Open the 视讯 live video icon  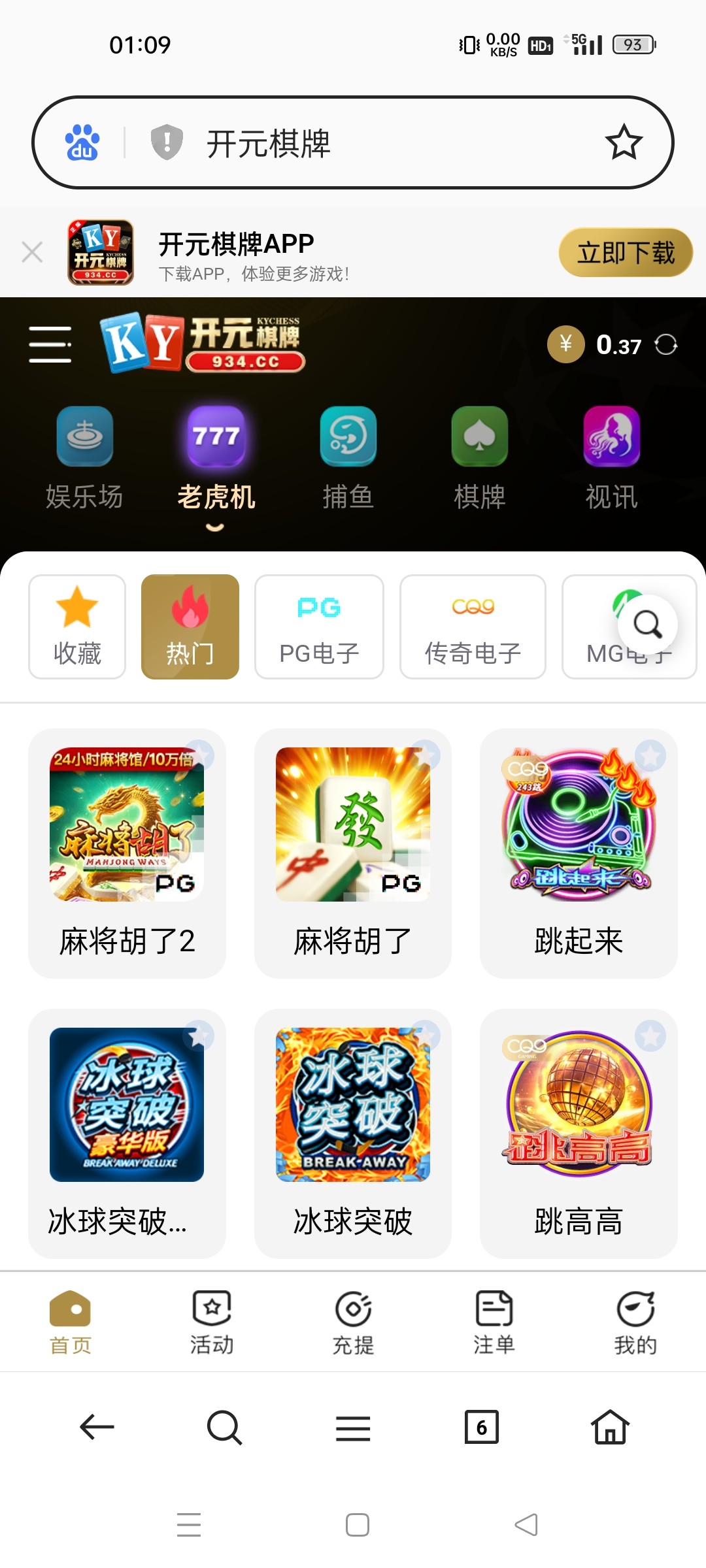(x=611, y=436)
